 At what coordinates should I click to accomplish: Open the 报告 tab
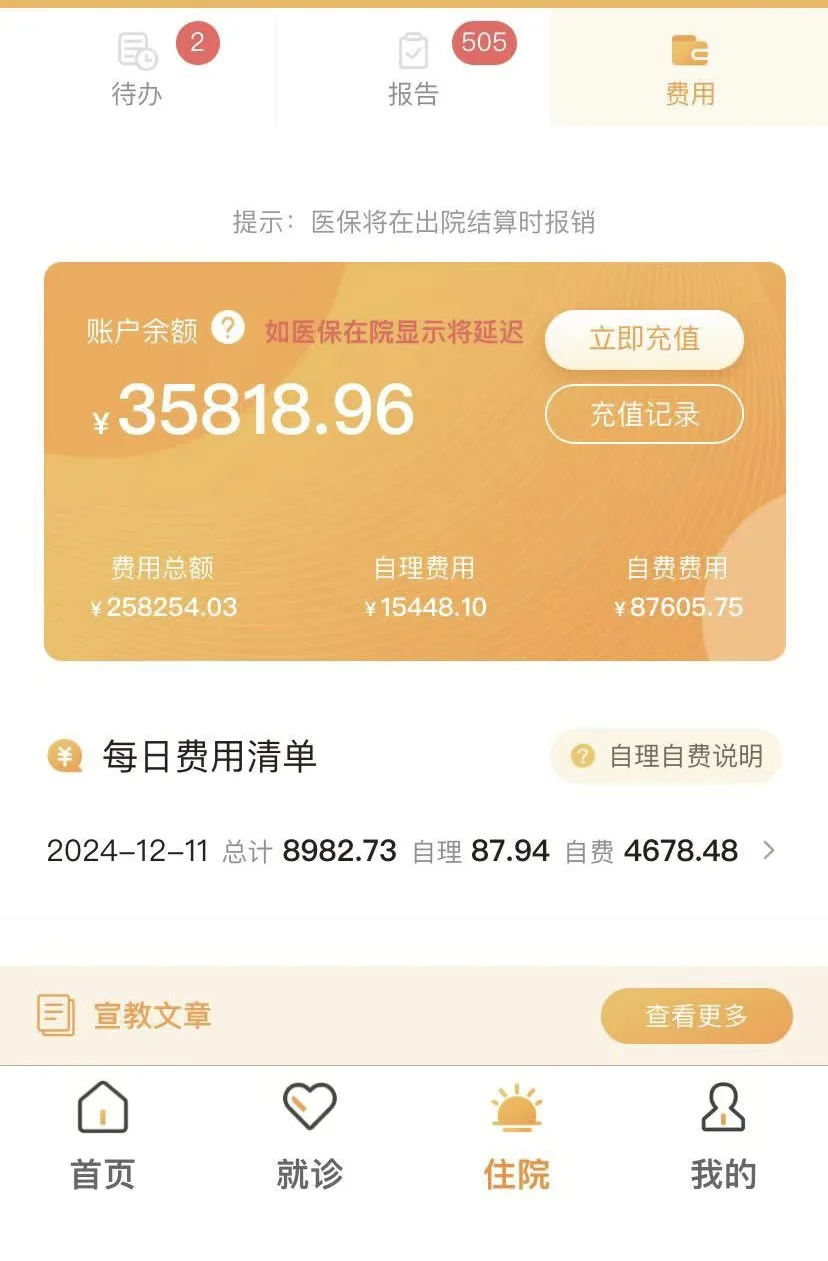pos(413,70)
